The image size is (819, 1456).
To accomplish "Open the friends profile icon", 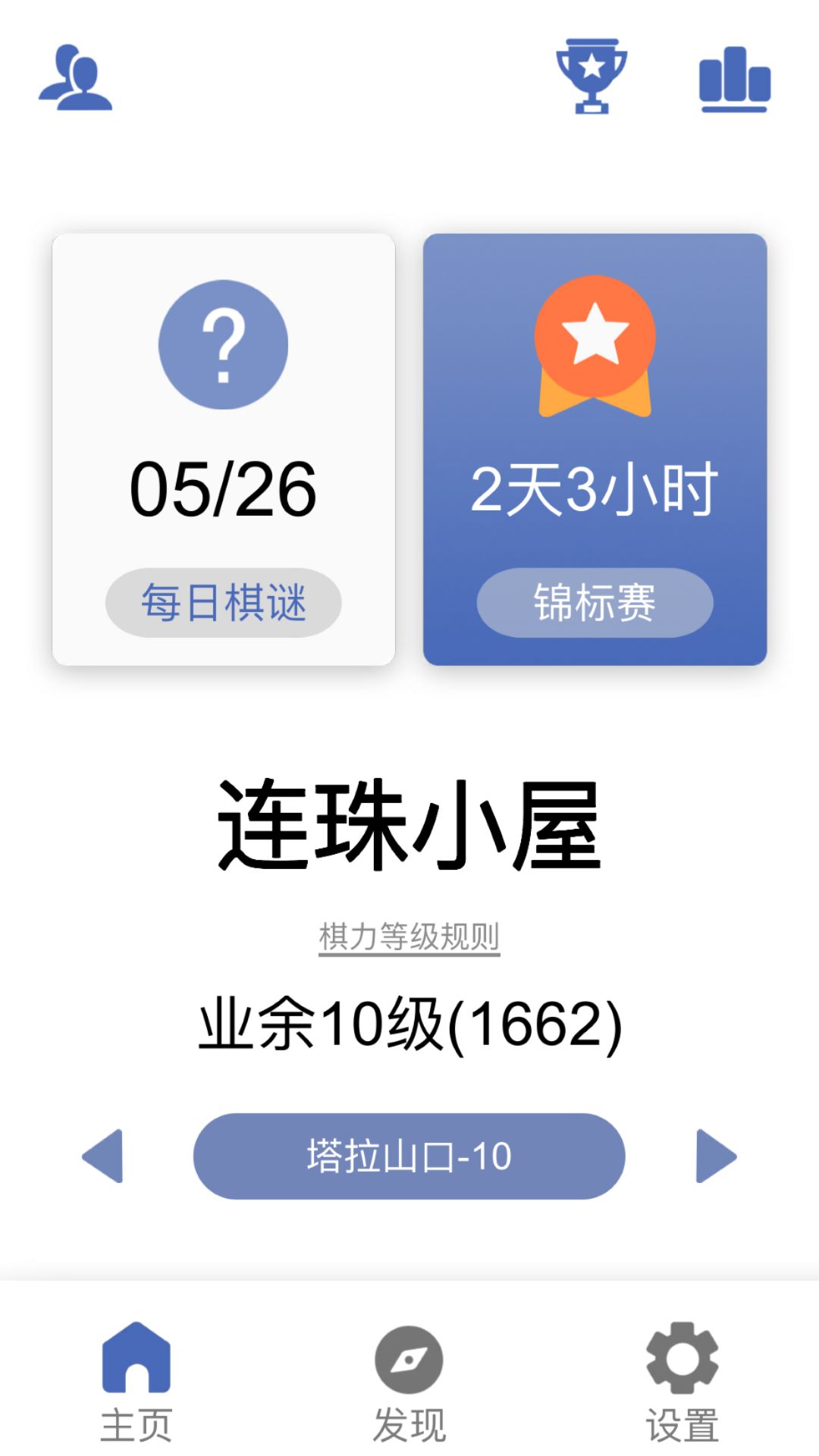I will 75,78.
